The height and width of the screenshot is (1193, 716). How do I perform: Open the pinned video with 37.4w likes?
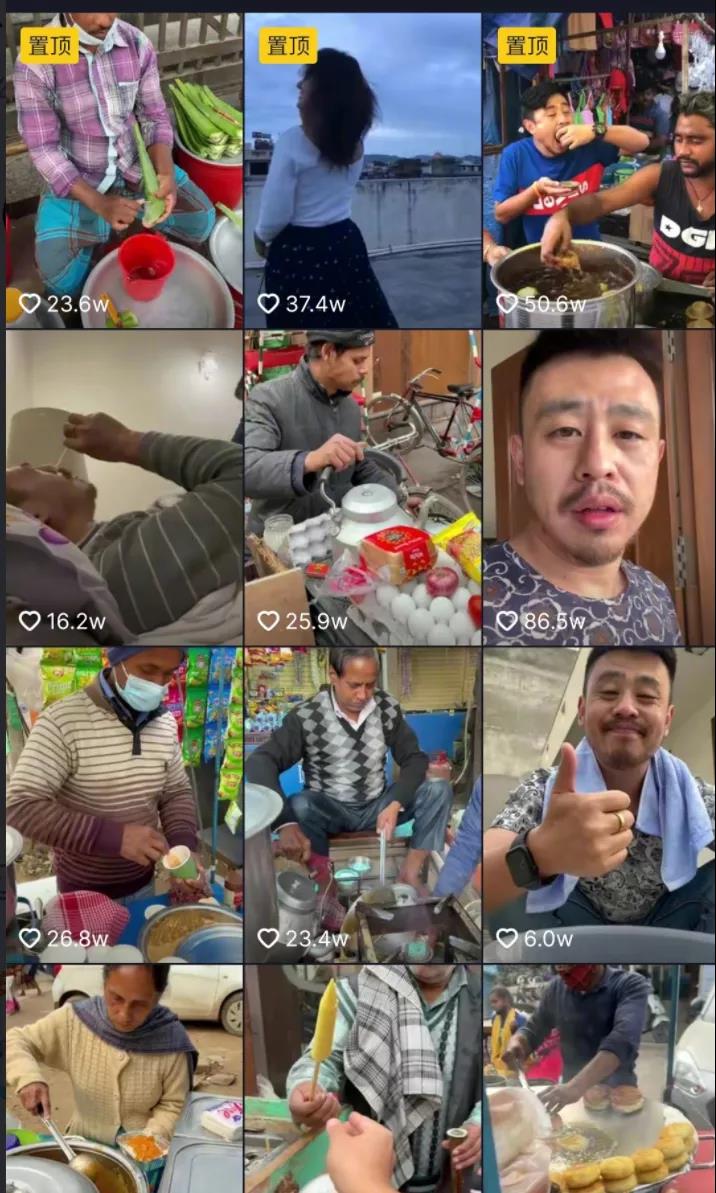click(362, 170)
